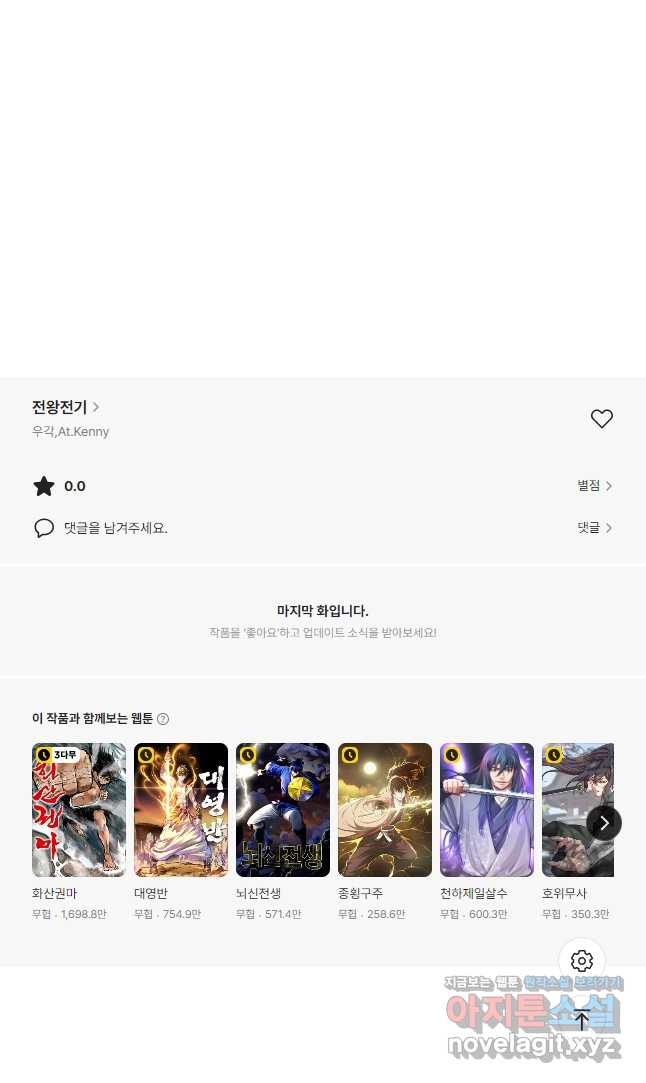Jump to top with the up arrow
The height and width of the screenshot is (1083, 646).
(x=582, y=1019)
